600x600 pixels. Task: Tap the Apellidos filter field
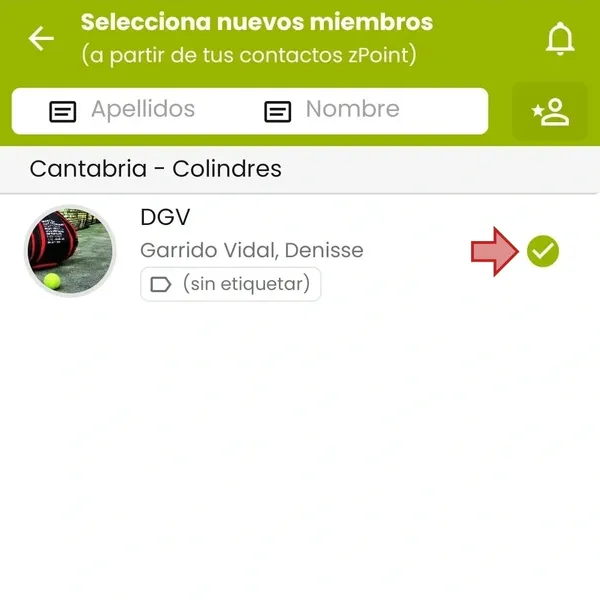tap(140, 110)
